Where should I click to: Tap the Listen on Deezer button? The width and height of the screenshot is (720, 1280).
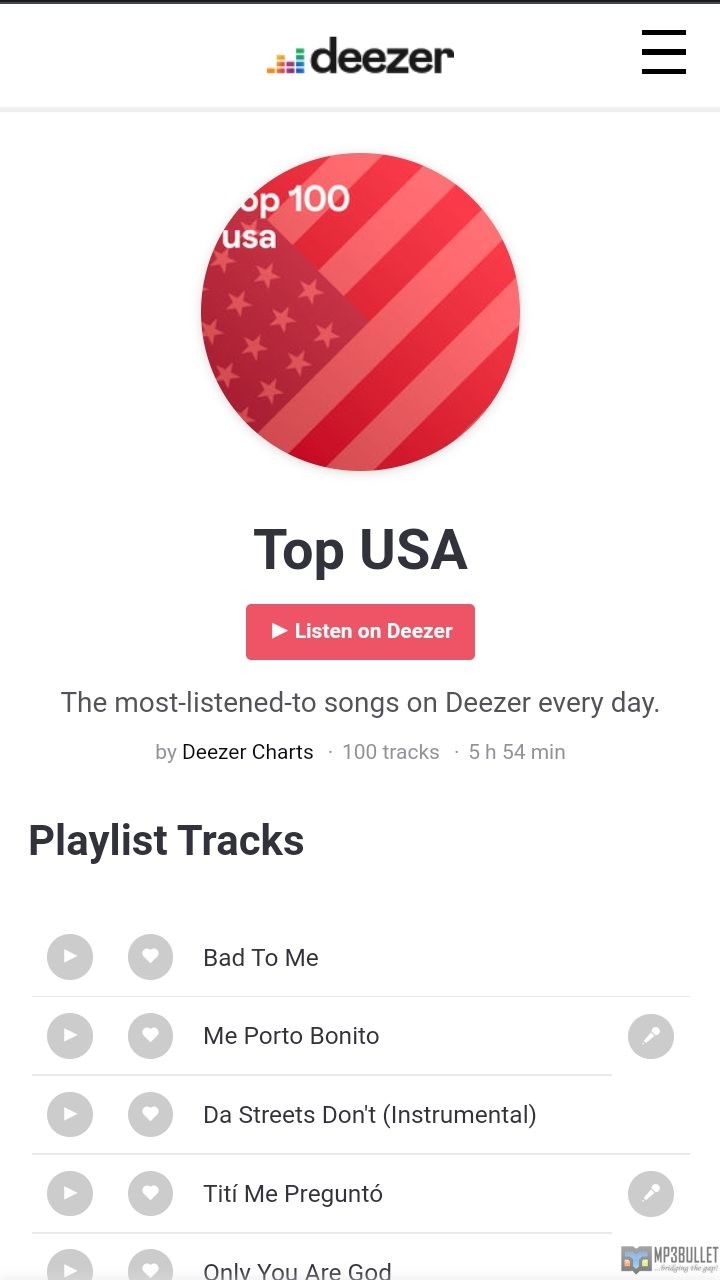[360, 631]
